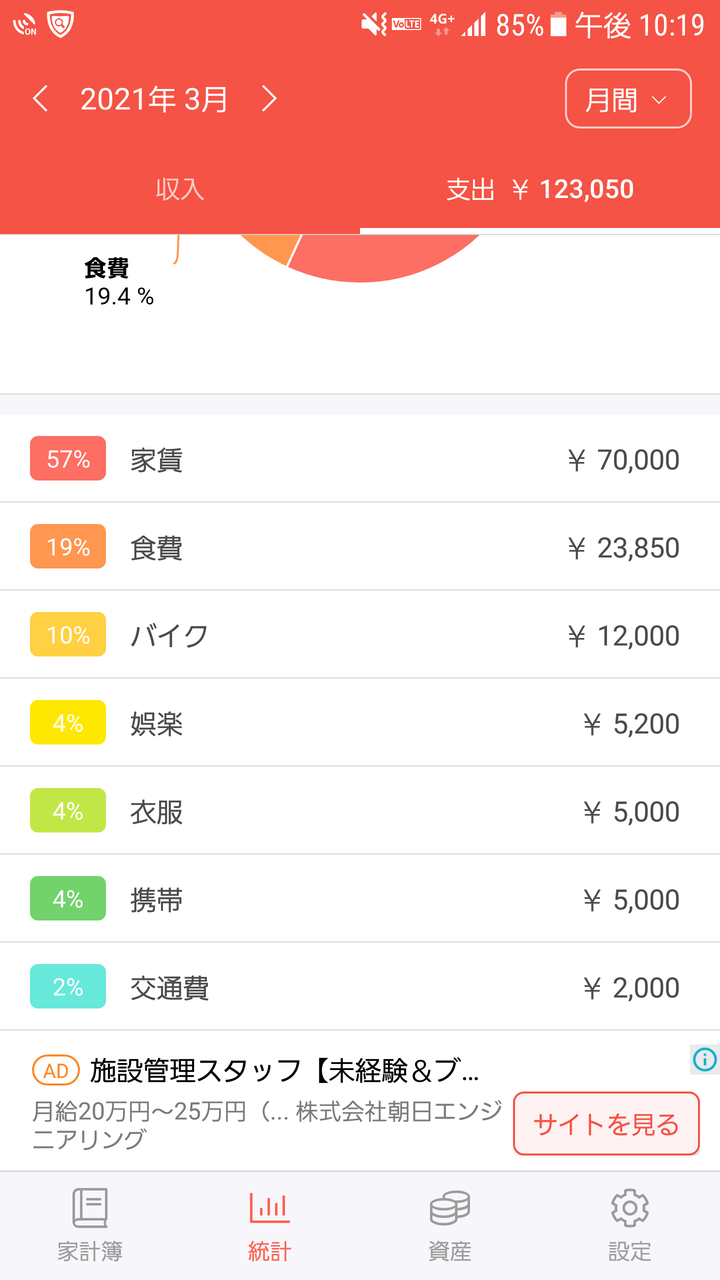Switch to the 家計簿 tab

click(x=90, y=1225)
